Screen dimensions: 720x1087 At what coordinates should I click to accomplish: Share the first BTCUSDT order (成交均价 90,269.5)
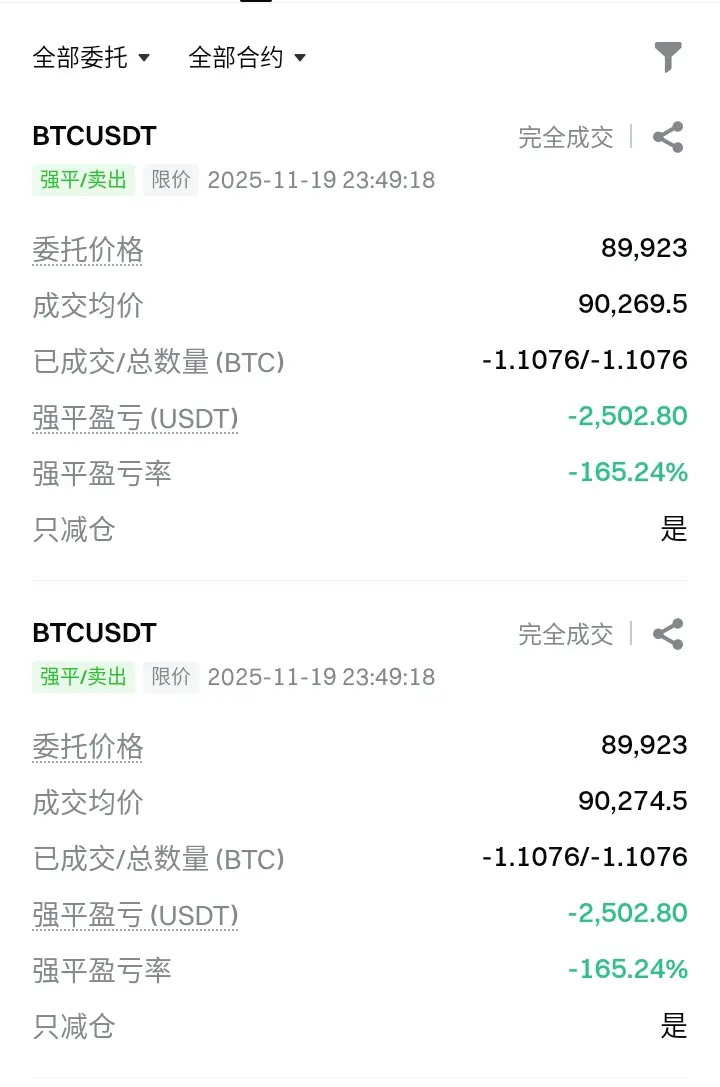click(668, 138)
